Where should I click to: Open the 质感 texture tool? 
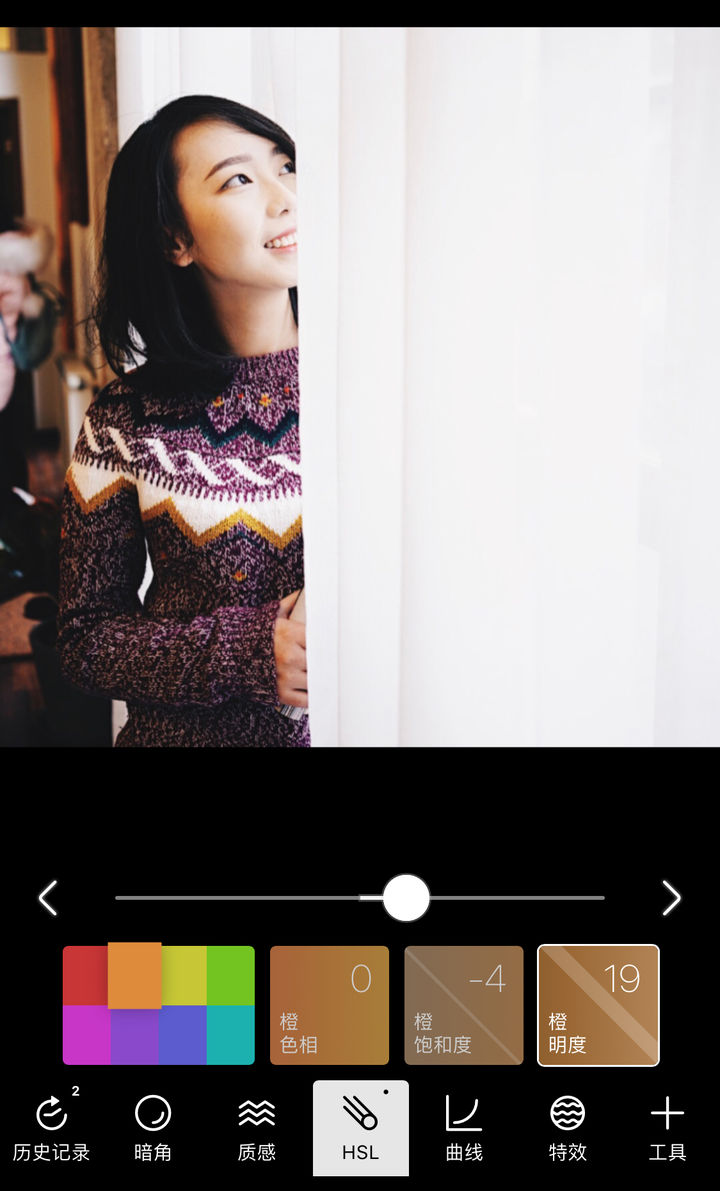coord(257,1128)
